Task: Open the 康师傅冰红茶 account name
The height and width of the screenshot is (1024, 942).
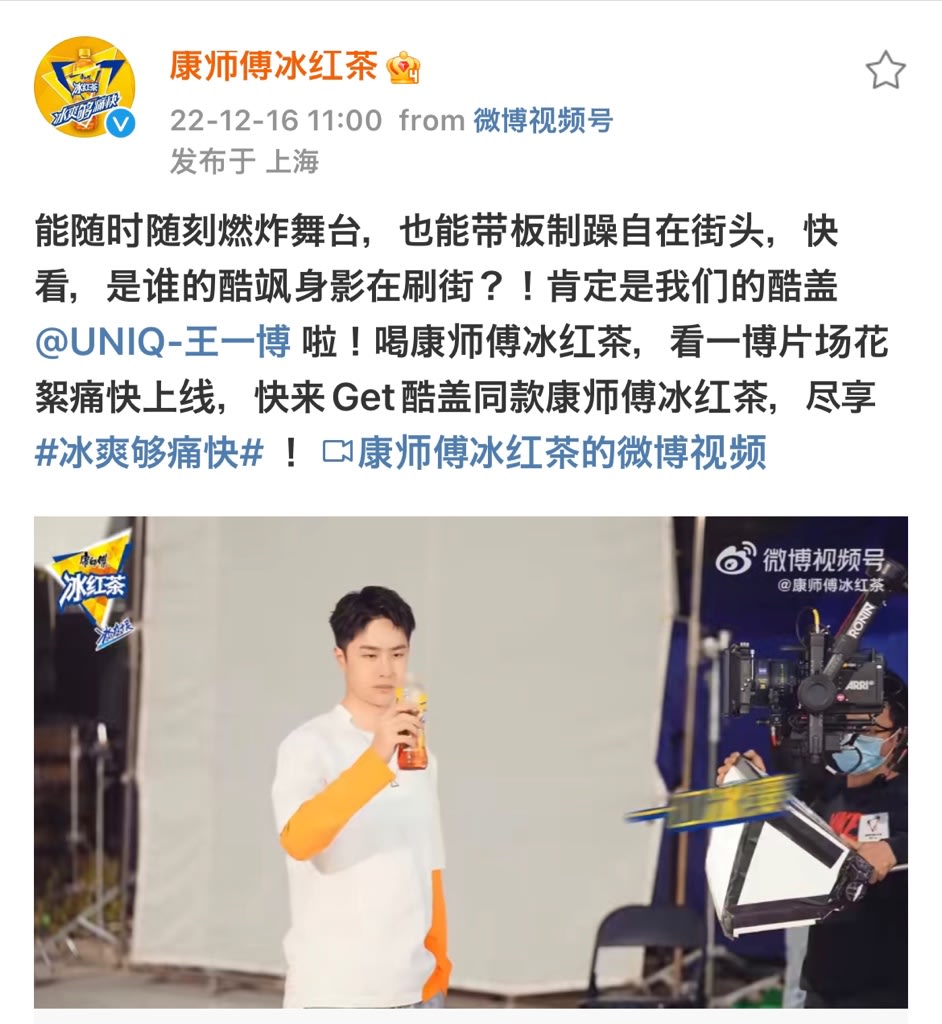Action: point(273,67)
